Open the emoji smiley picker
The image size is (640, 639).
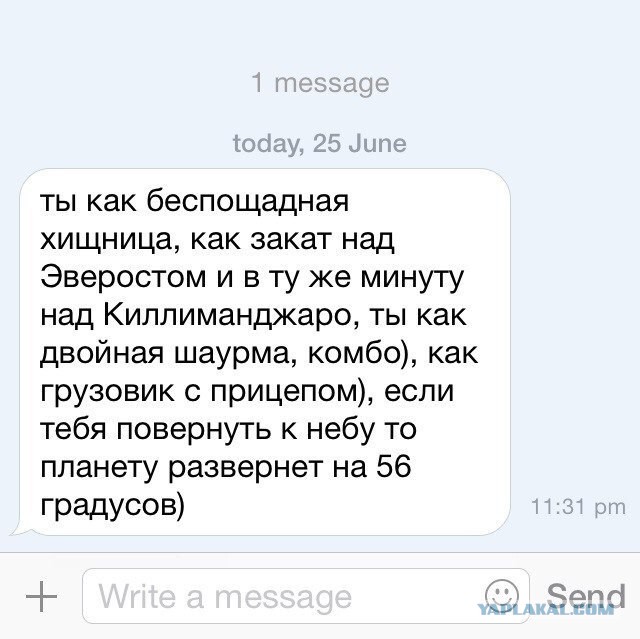coord(502,596)
